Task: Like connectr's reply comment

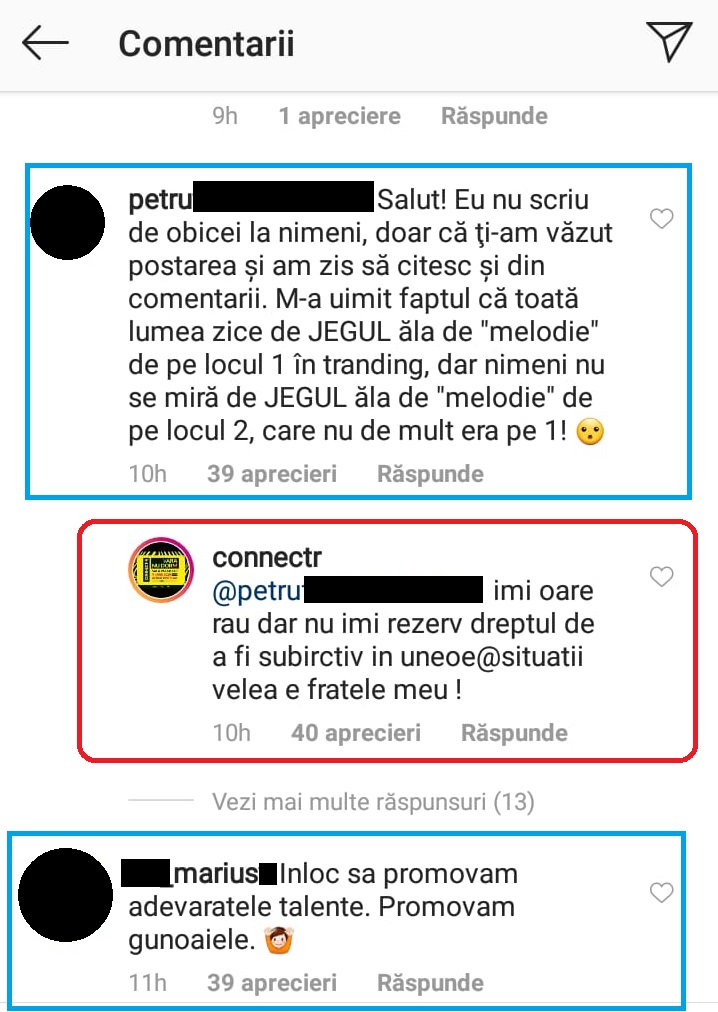Action: (661, 576)
